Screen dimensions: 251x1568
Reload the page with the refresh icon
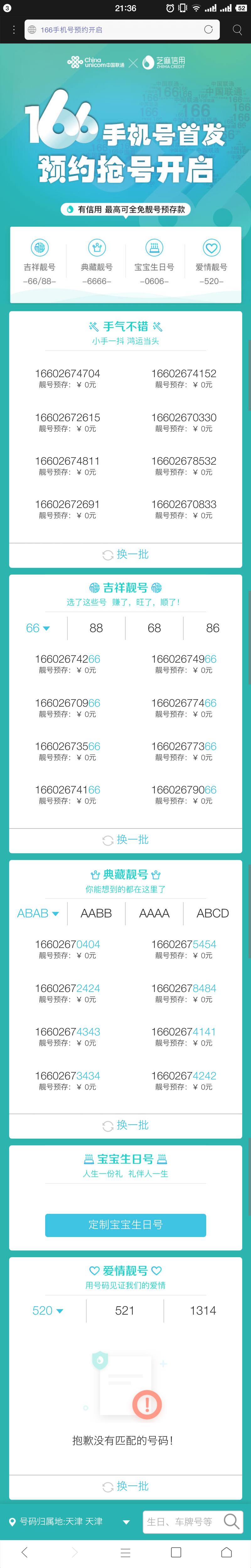[208, 30]
